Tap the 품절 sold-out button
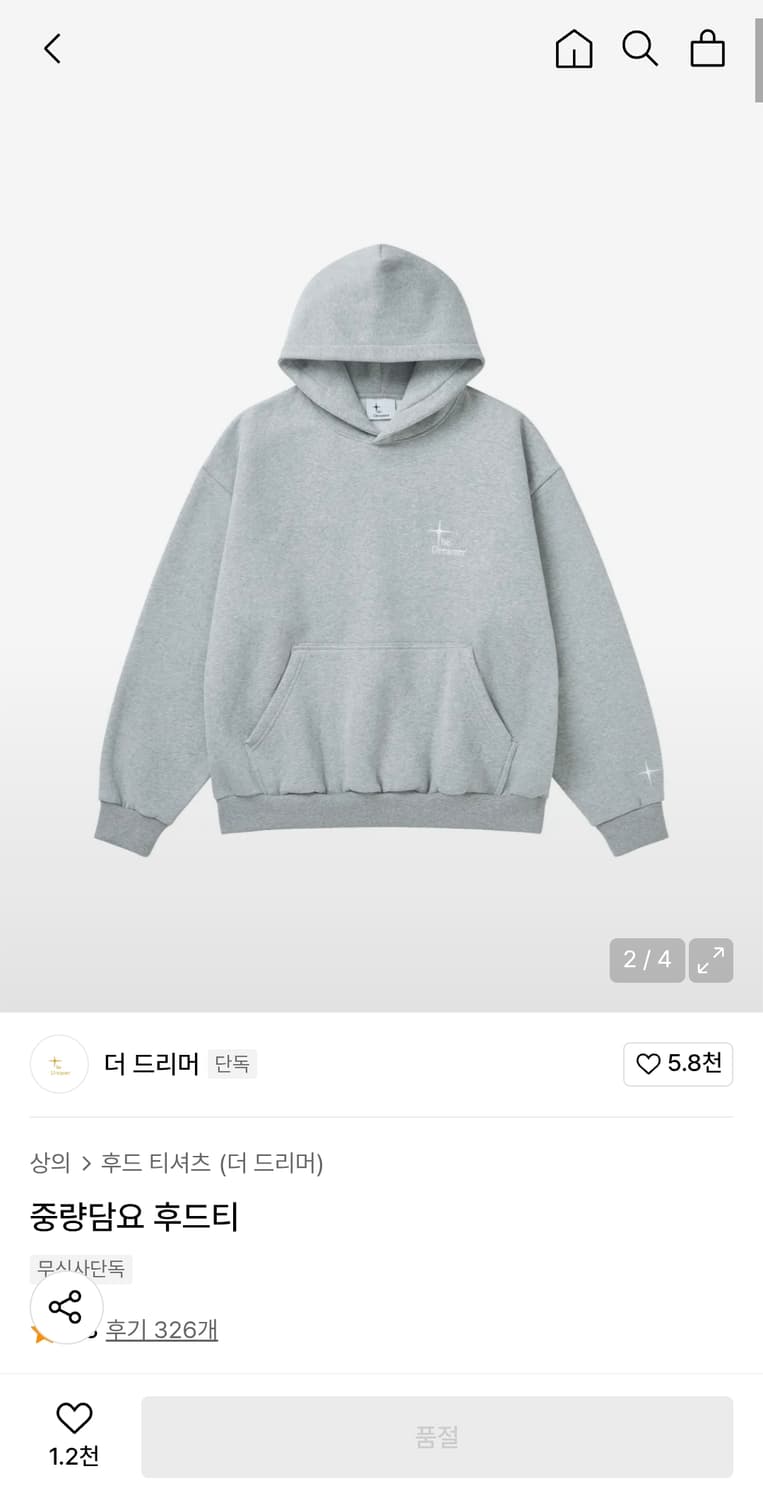 (437, 1436)
